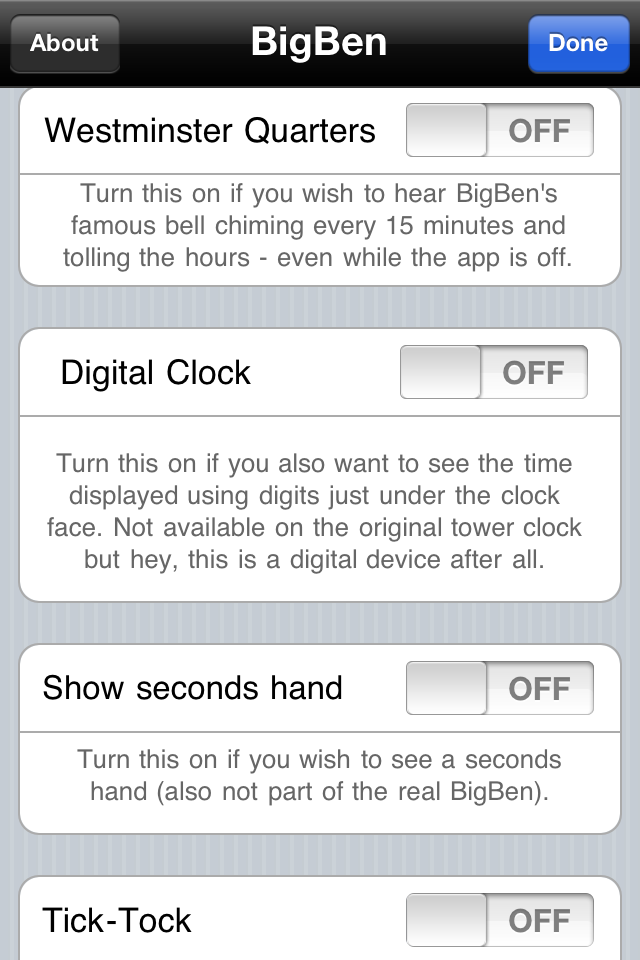Turn on the Digital Clock switch
Viewport: 640px width, 960px height.
(493, 373)
